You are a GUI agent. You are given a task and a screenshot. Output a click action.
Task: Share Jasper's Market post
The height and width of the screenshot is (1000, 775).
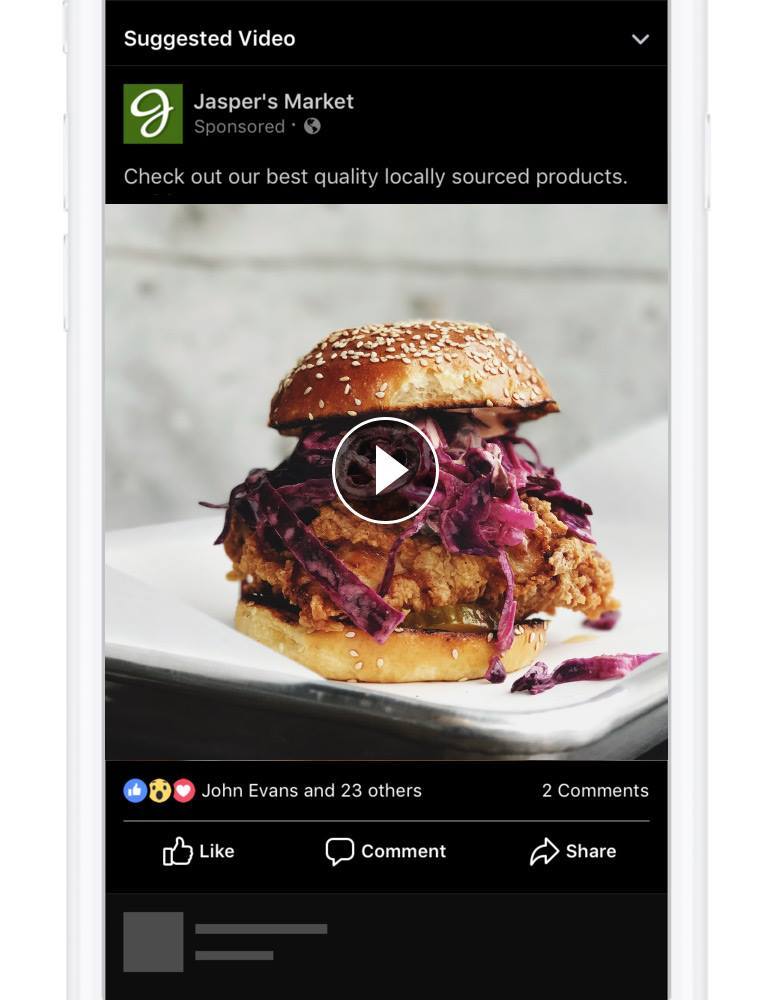coord(573,851)
